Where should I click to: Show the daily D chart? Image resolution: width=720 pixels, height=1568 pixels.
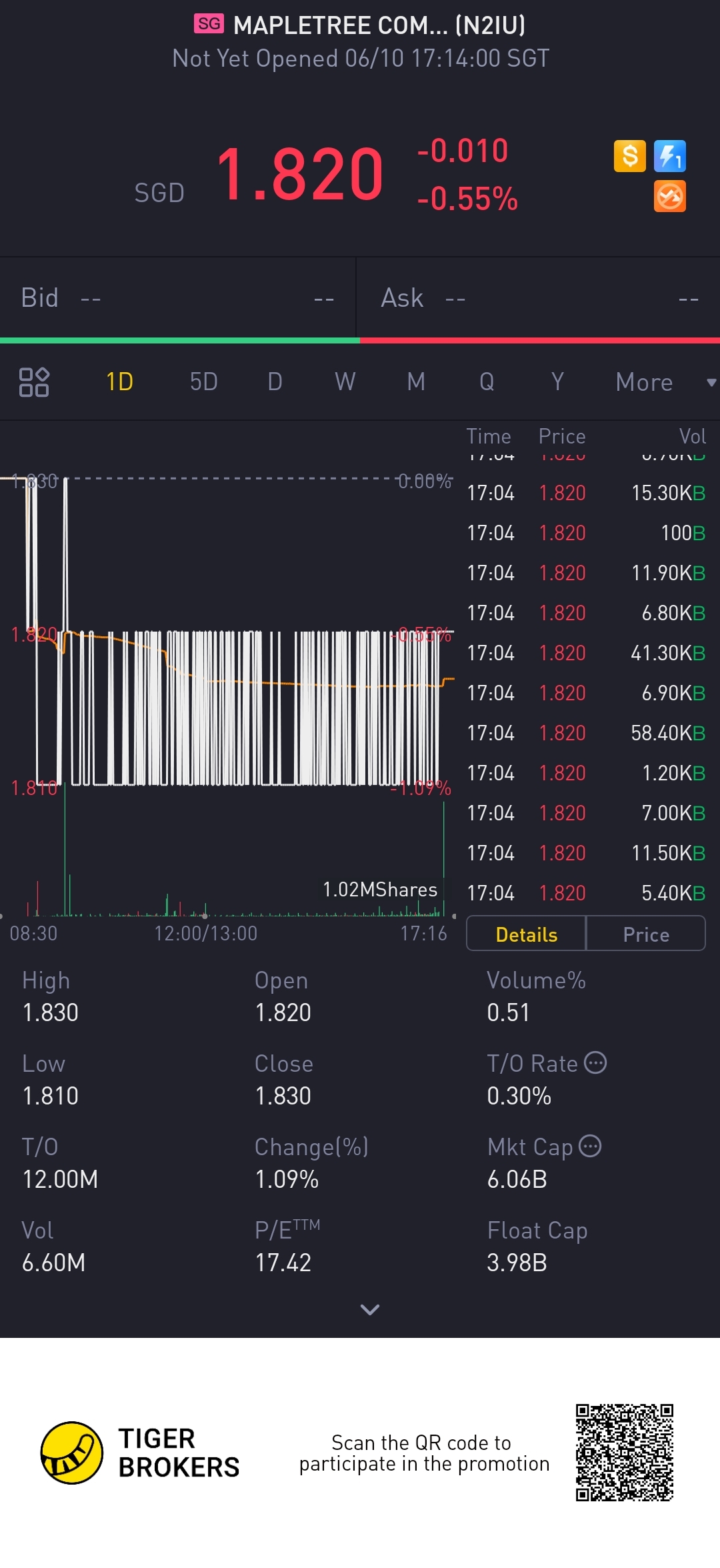(x=275, y=382)
